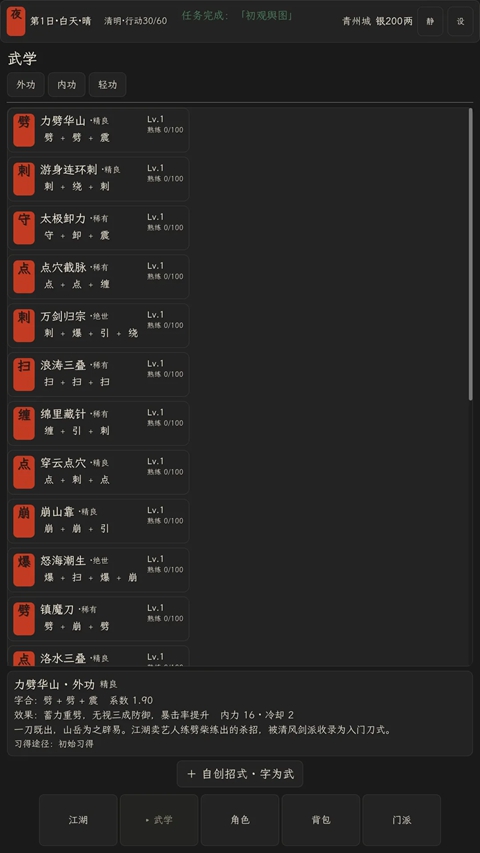Select the 点穴截脉 skill

(99, 277)
